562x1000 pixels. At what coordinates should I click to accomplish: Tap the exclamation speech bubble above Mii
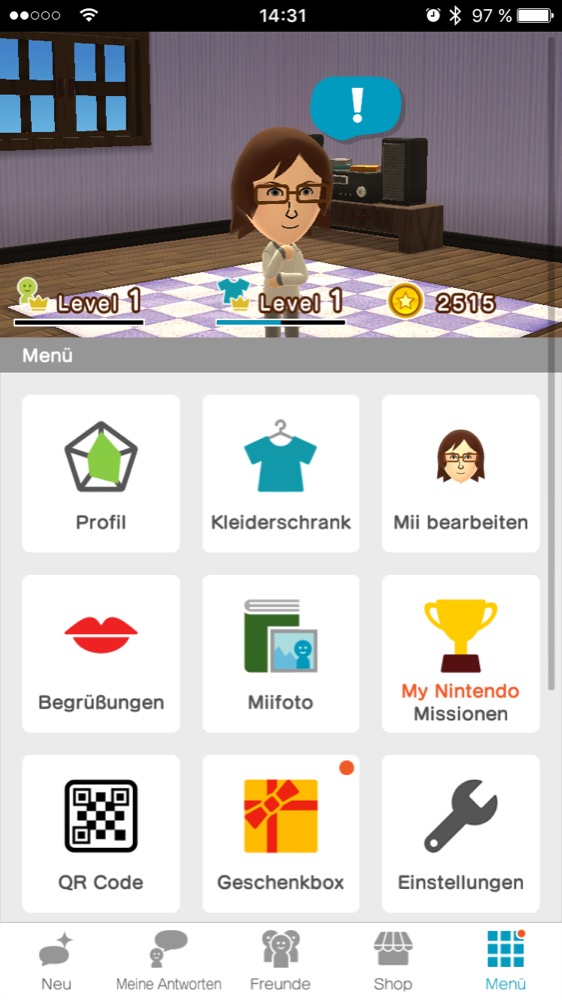point(357,107)
